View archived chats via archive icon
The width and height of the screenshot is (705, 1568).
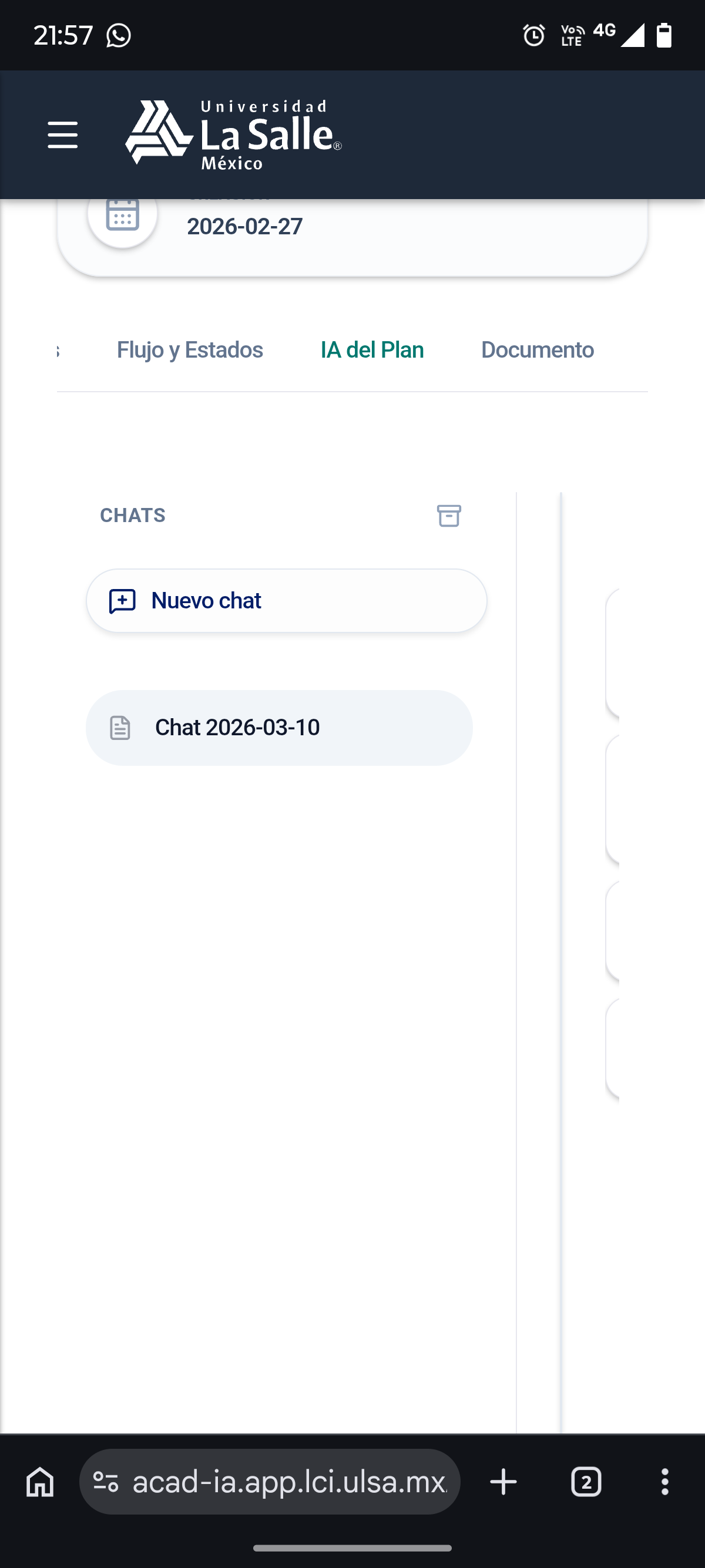pyautogui.click(x=449, y=516)
